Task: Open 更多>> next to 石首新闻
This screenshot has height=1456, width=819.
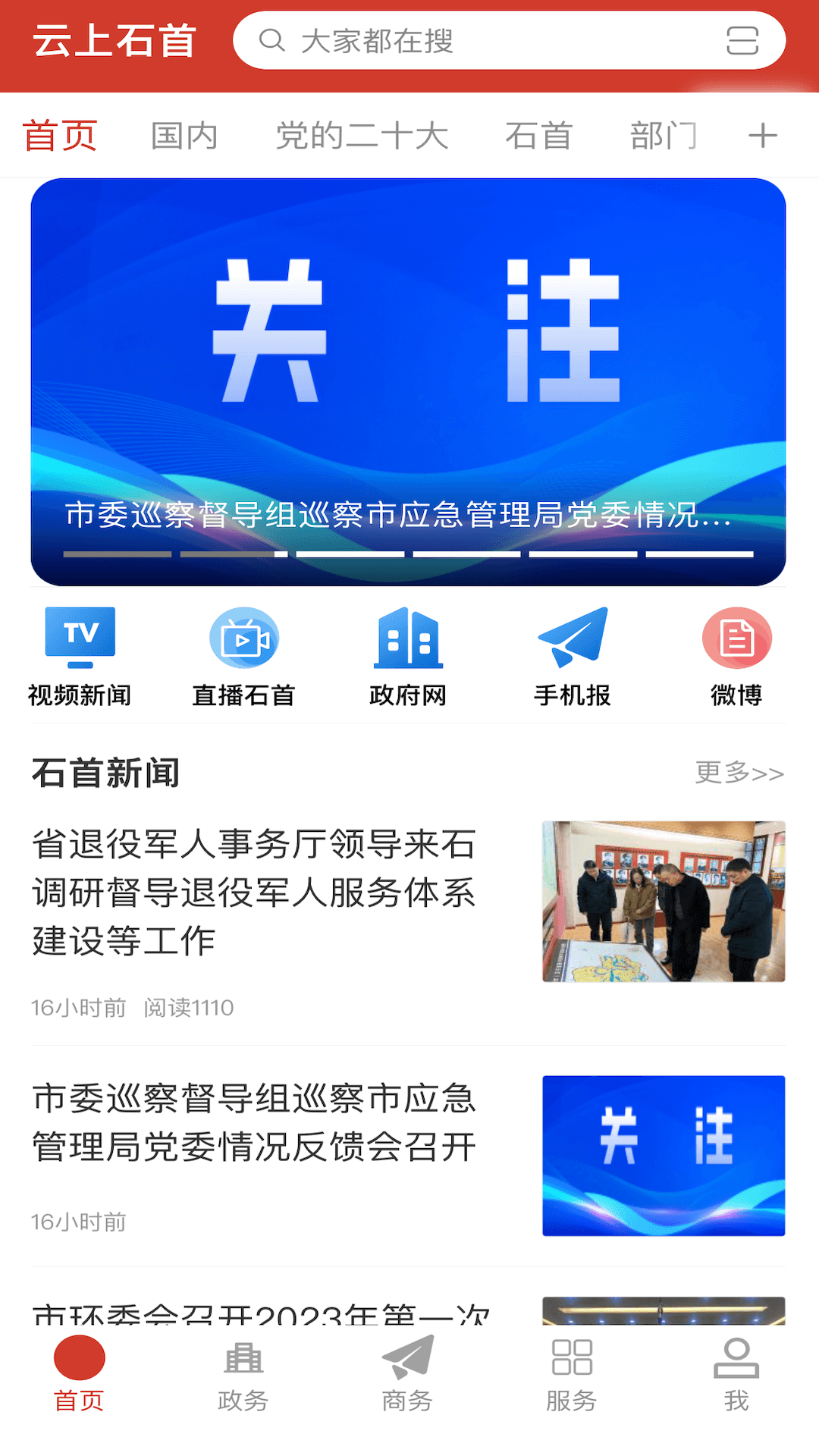Action: [736, 773]
